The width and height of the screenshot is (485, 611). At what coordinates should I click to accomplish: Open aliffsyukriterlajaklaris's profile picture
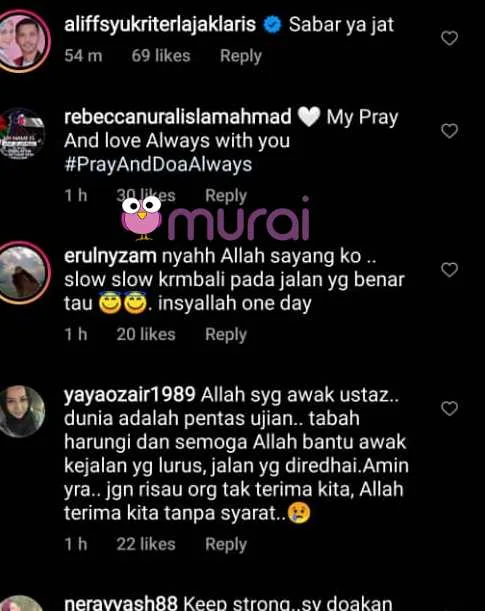point(23,41)
